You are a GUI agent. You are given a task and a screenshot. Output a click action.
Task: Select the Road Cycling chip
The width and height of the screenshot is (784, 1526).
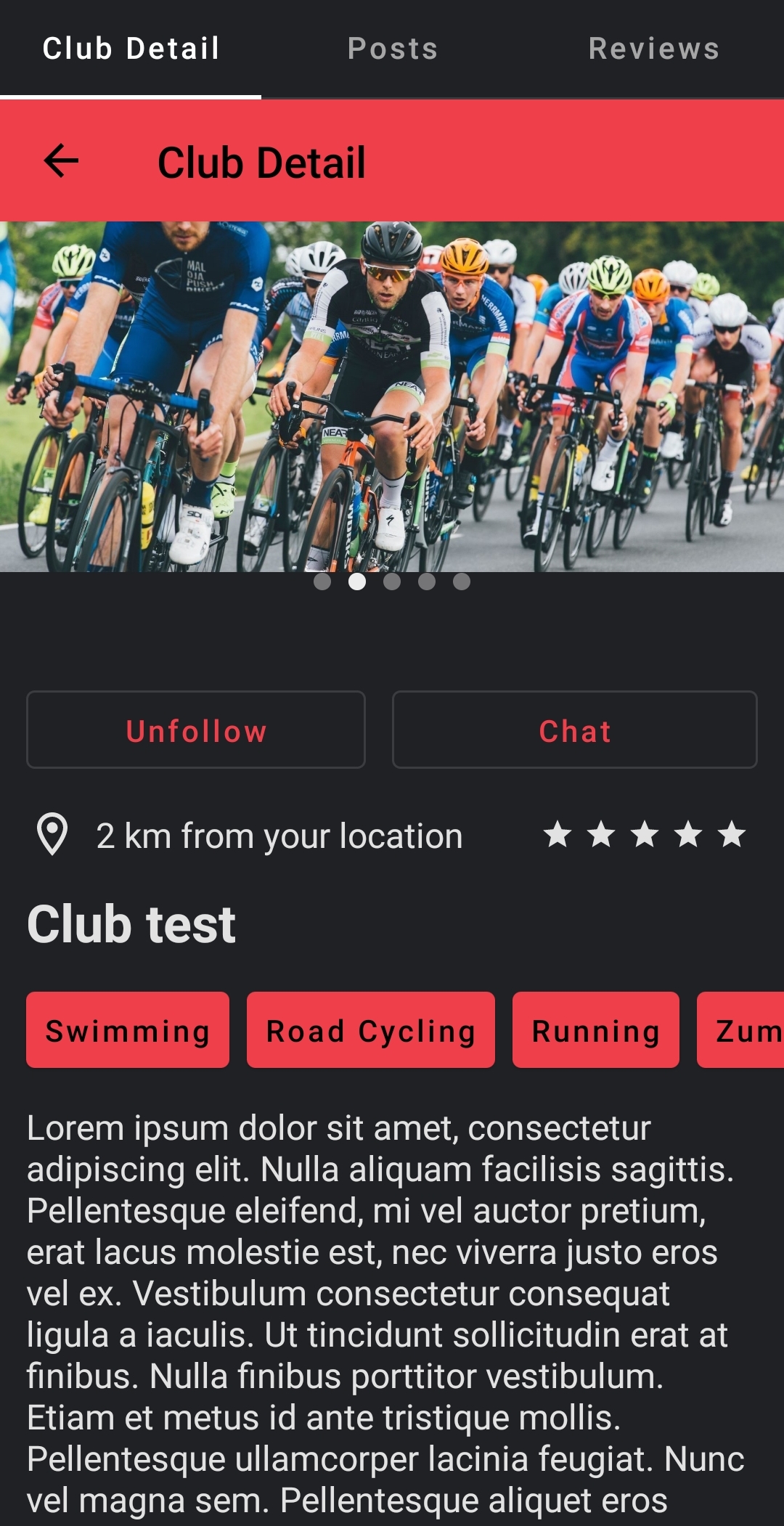coord(370,1030)
